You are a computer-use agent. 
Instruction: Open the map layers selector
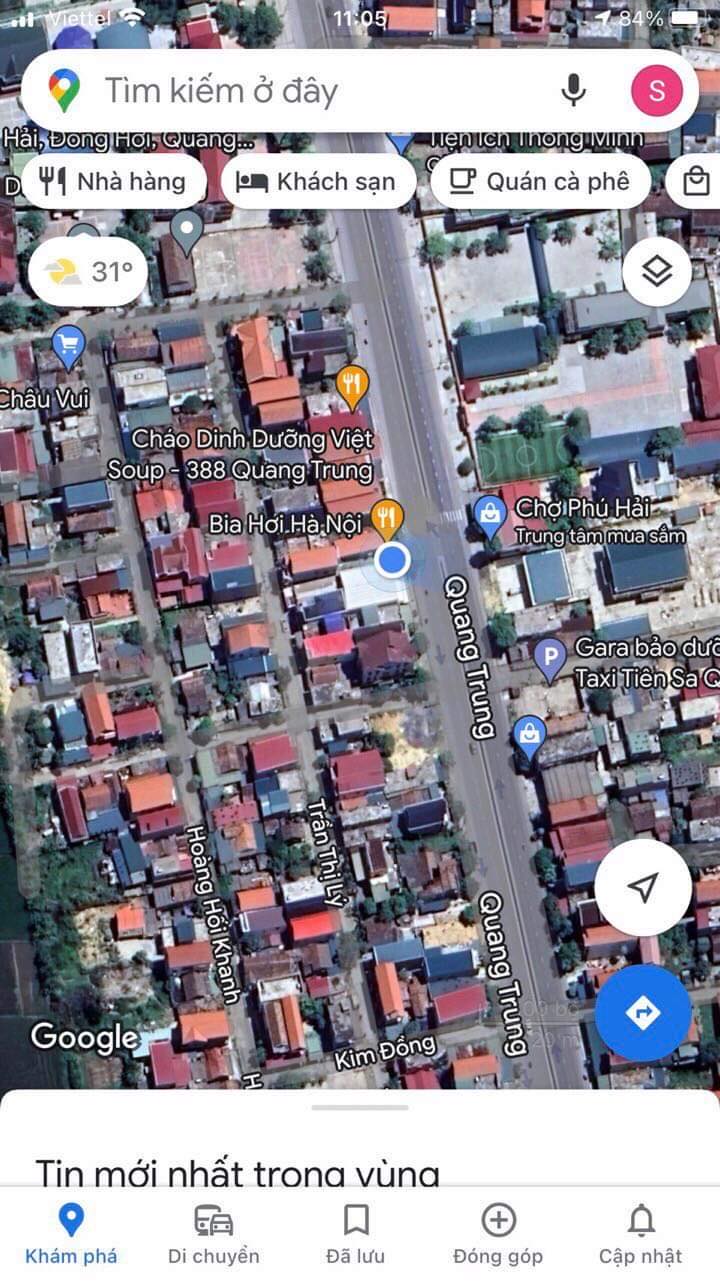click(x=656, y=272)
